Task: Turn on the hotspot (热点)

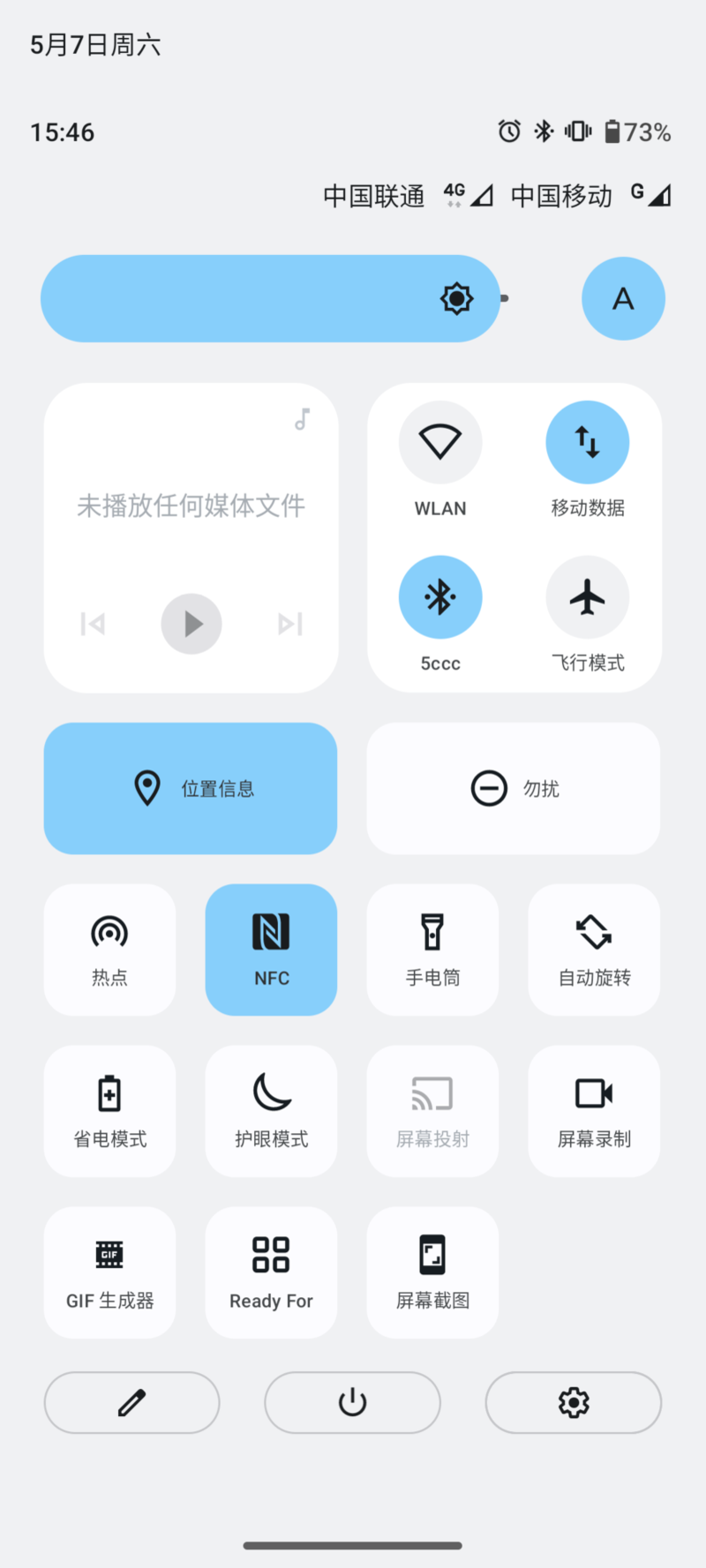Action: (x=109, y=949)
